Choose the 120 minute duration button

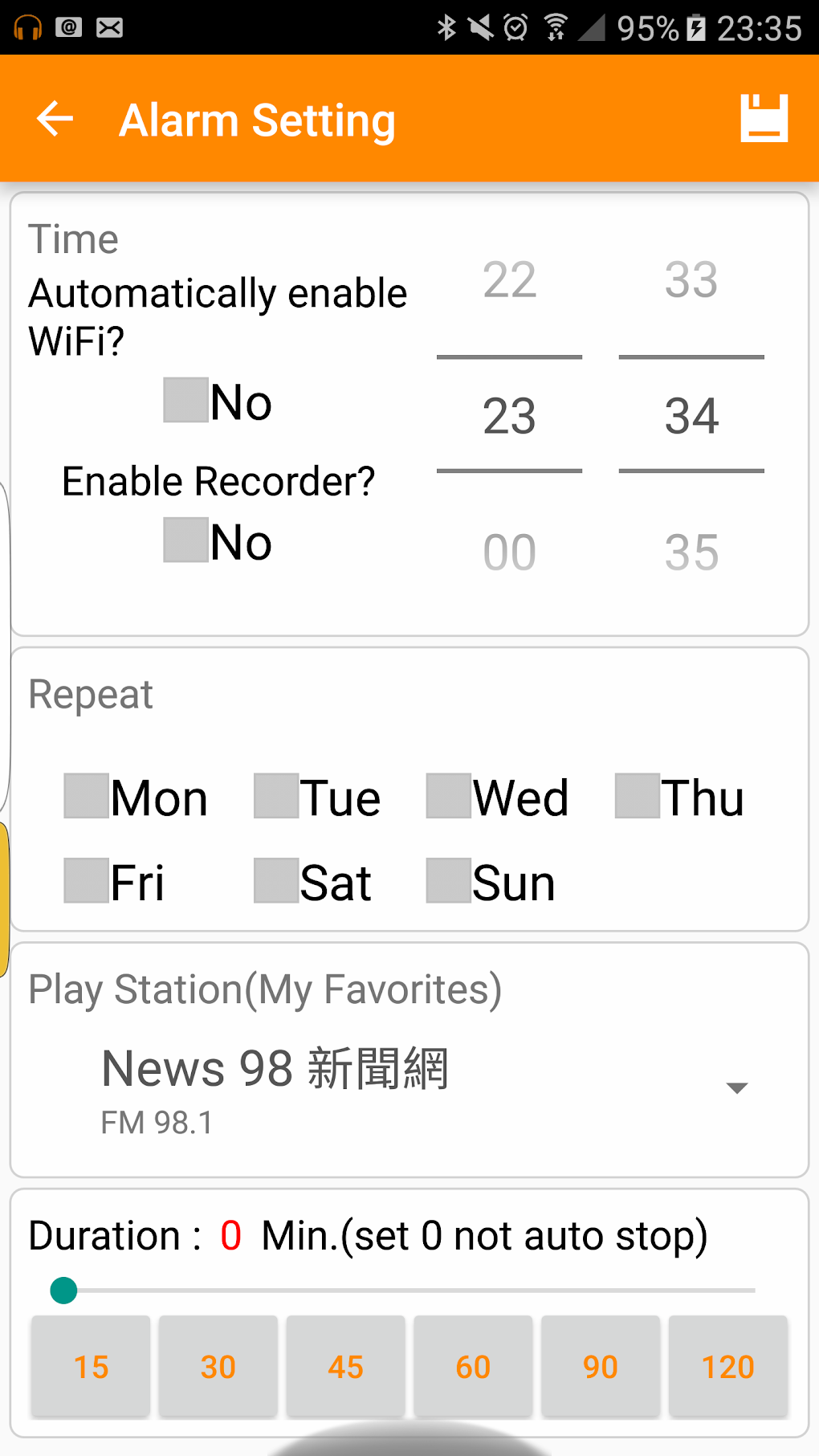coord(727,1366)
